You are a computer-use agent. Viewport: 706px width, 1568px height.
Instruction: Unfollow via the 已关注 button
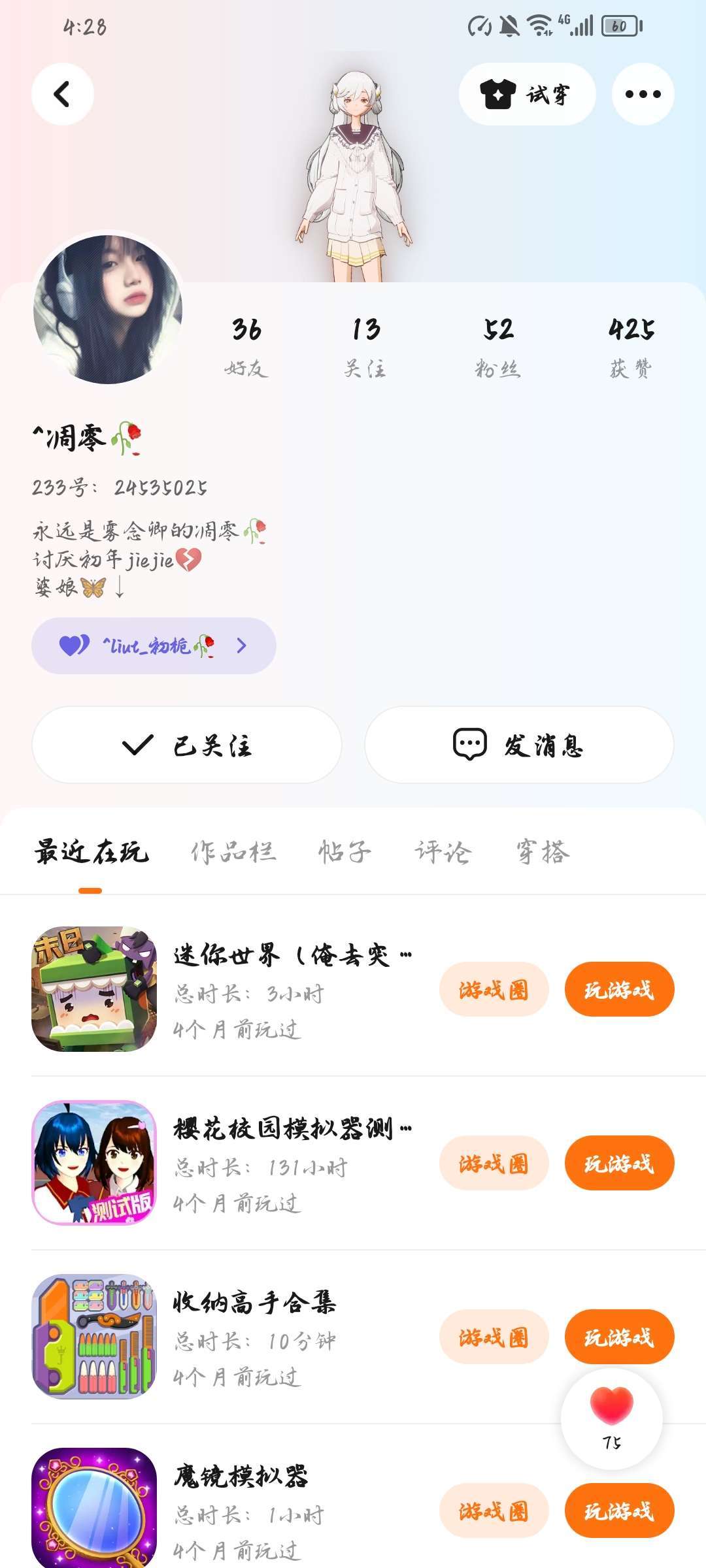pos(187,745)
